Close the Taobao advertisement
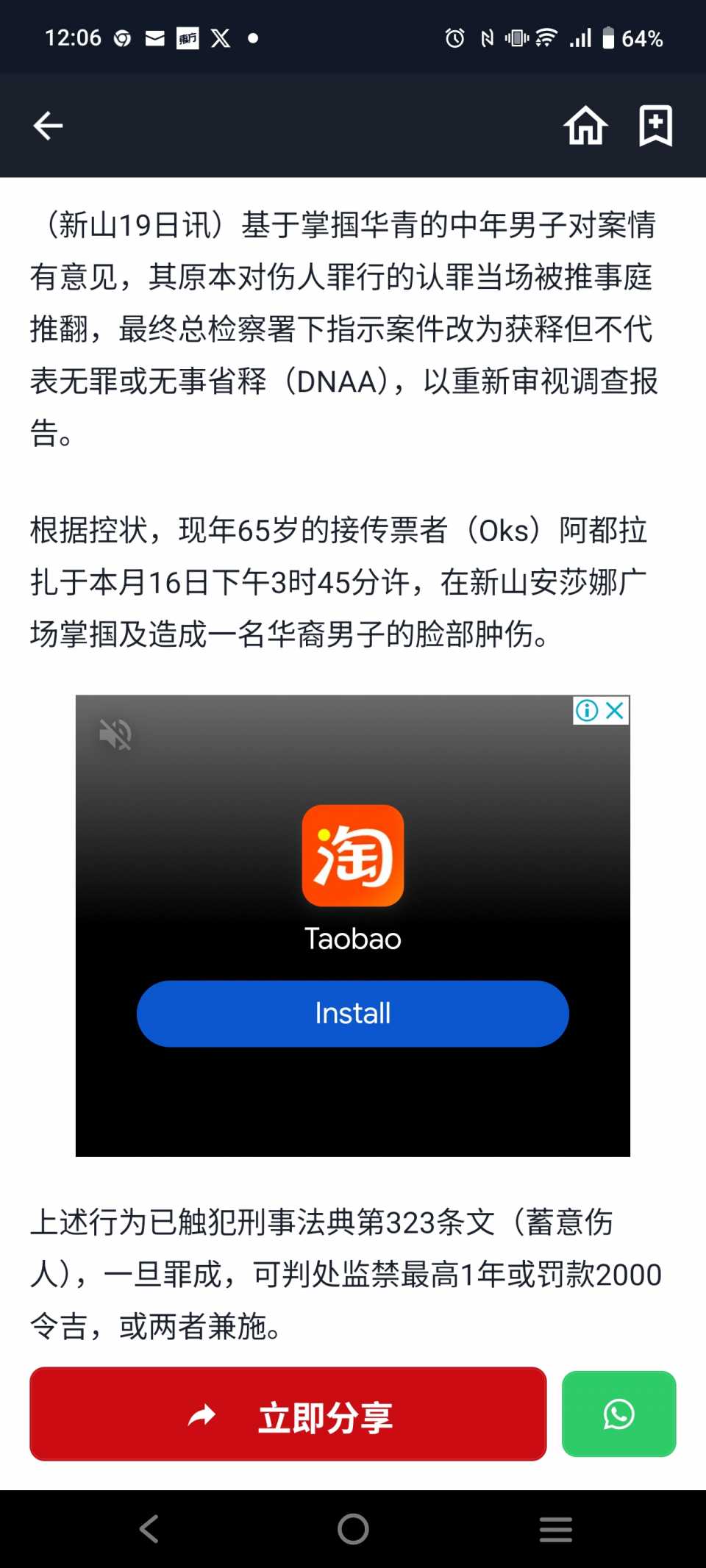 (616, 711)
